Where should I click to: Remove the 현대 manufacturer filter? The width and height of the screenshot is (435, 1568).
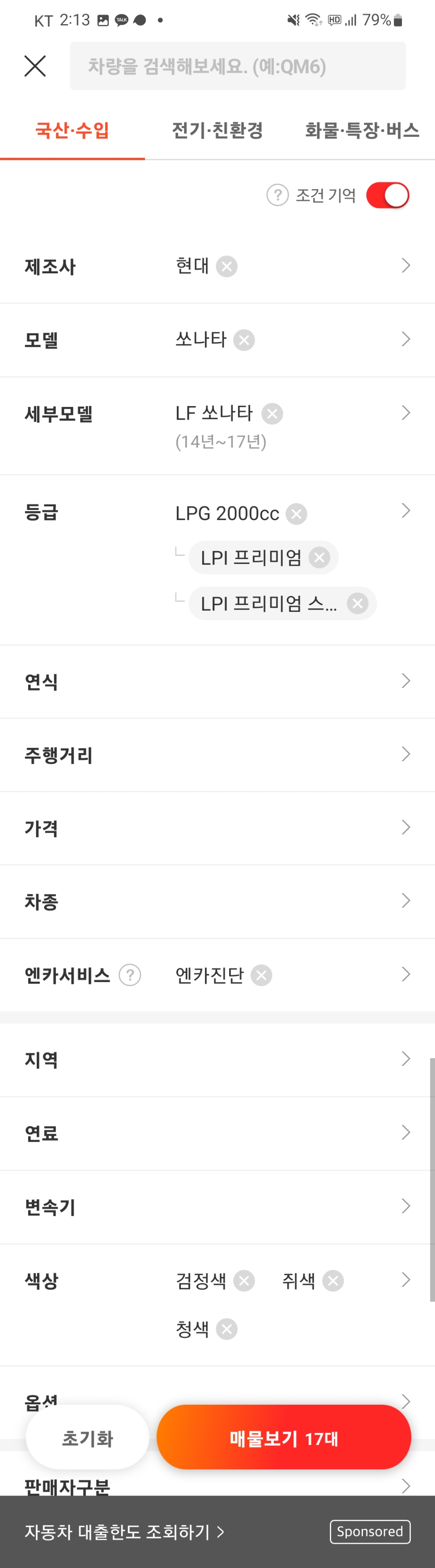click(226, 267)
